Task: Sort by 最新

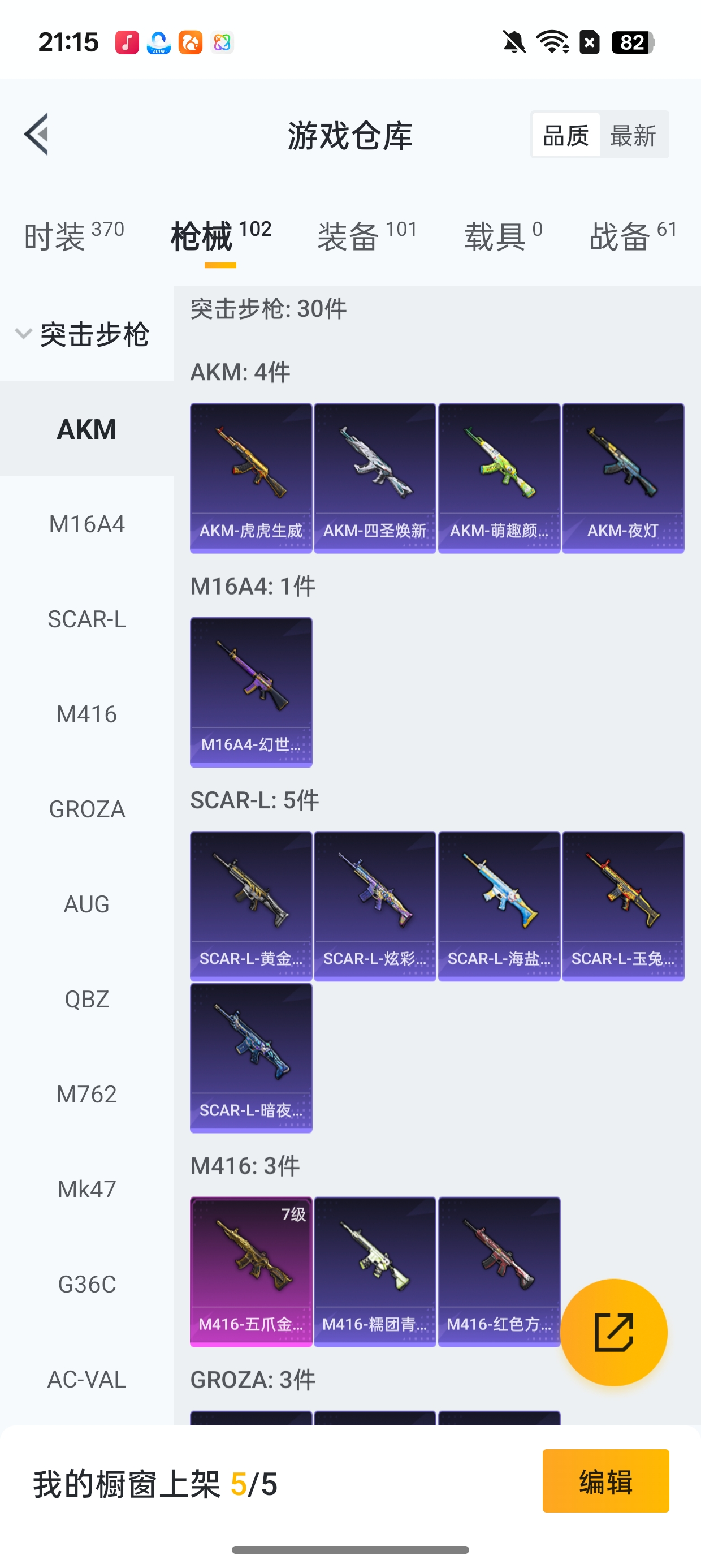Action: tap(633, 135)
